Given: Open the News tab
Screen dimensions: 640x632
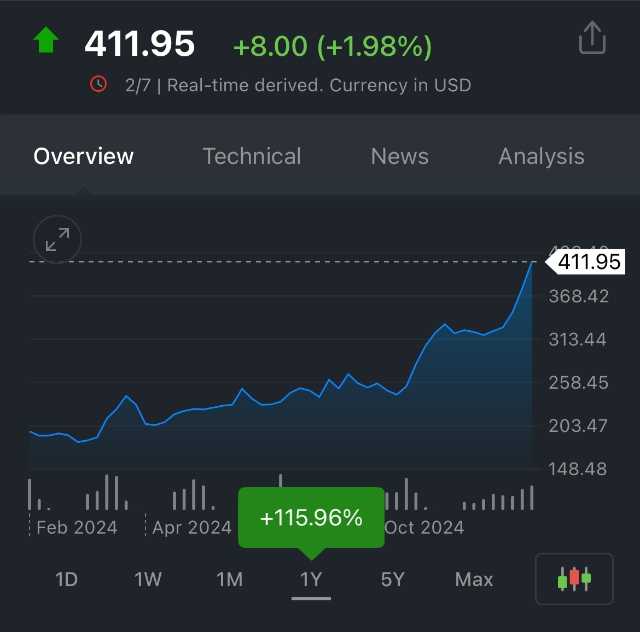Looking at the screenshot, I should [399, 156].
